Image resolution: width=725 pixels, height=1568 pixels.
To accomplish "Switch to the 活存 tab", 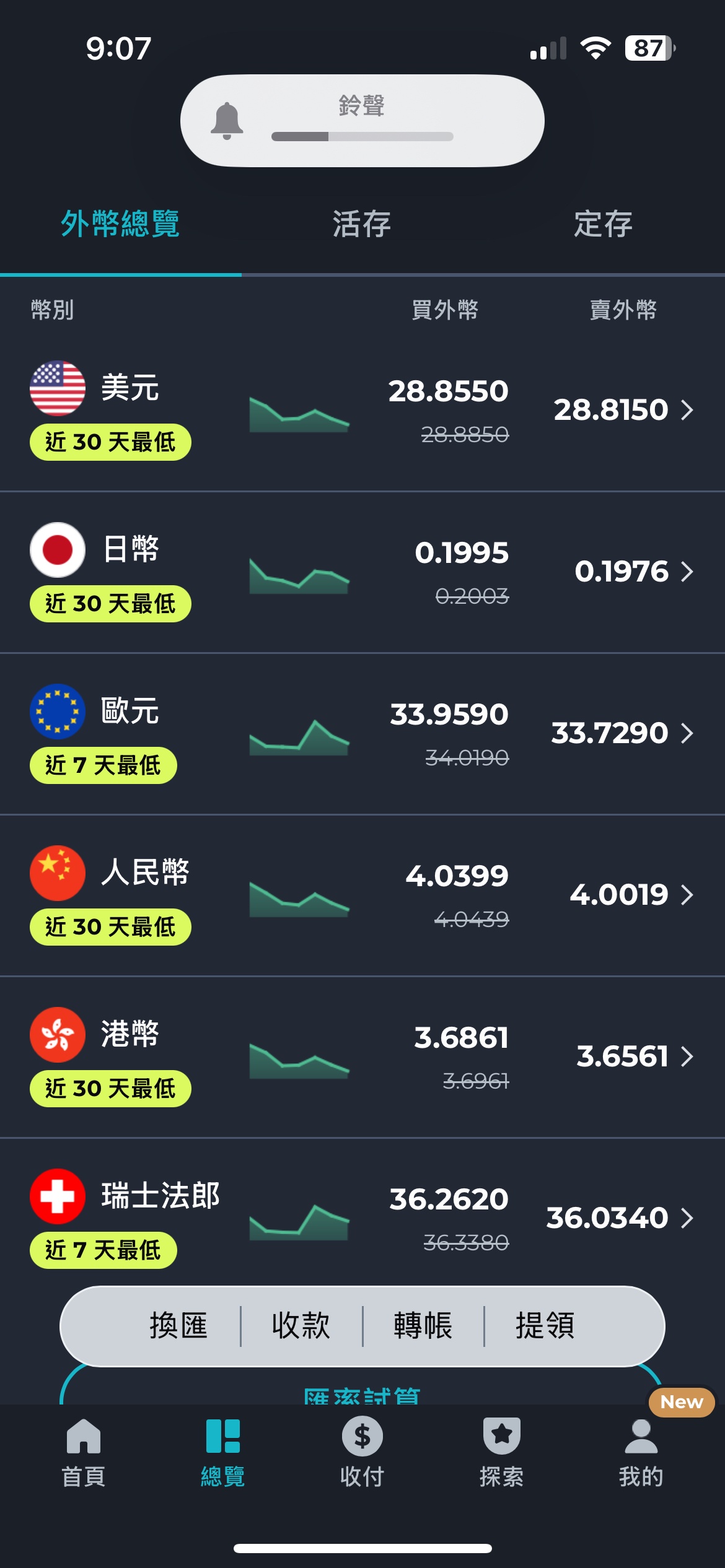I will (x=362, y=224).
